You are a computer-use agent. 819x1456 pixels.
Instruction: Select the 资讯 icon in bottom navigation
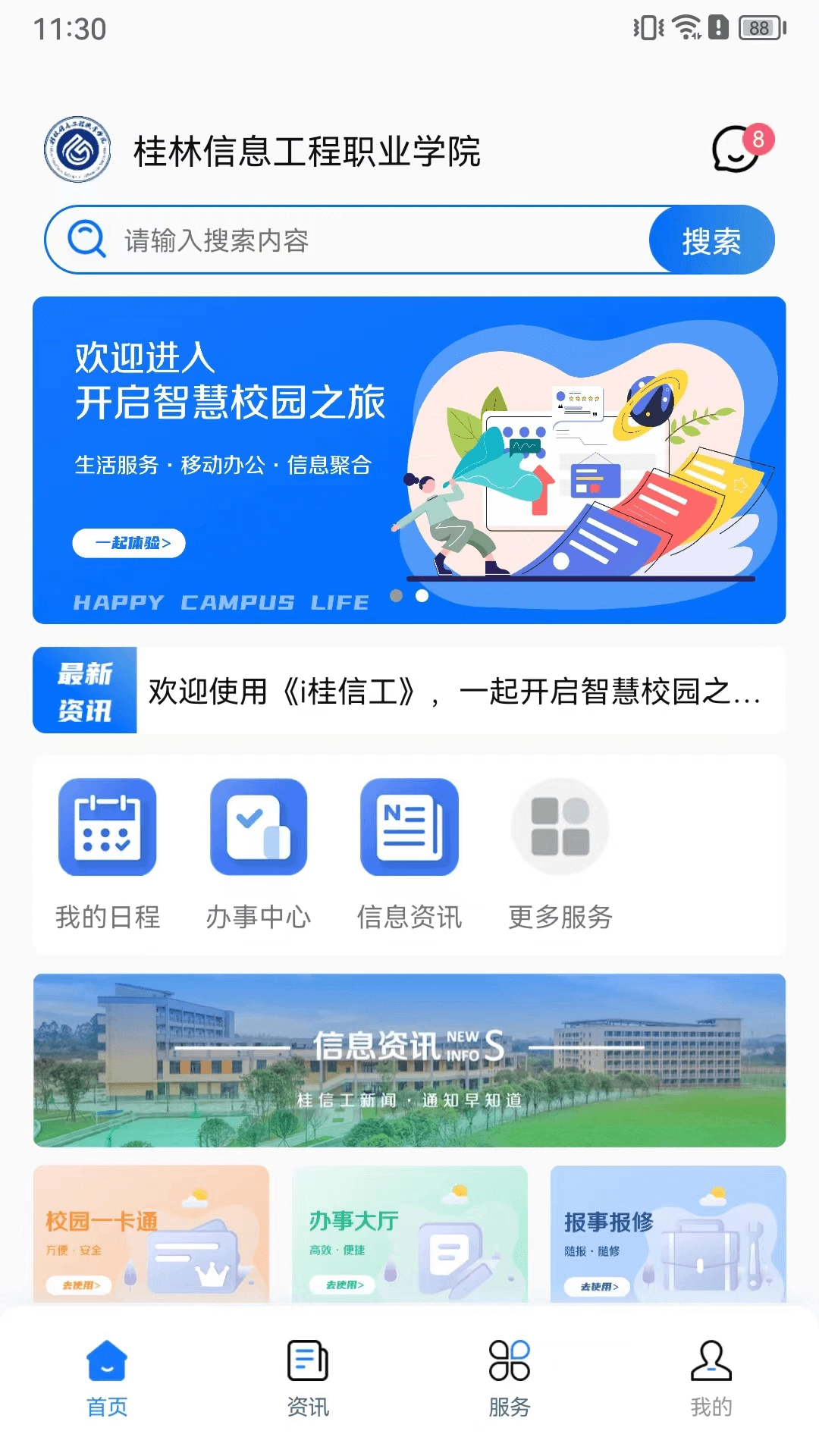tap(307, 1361)
